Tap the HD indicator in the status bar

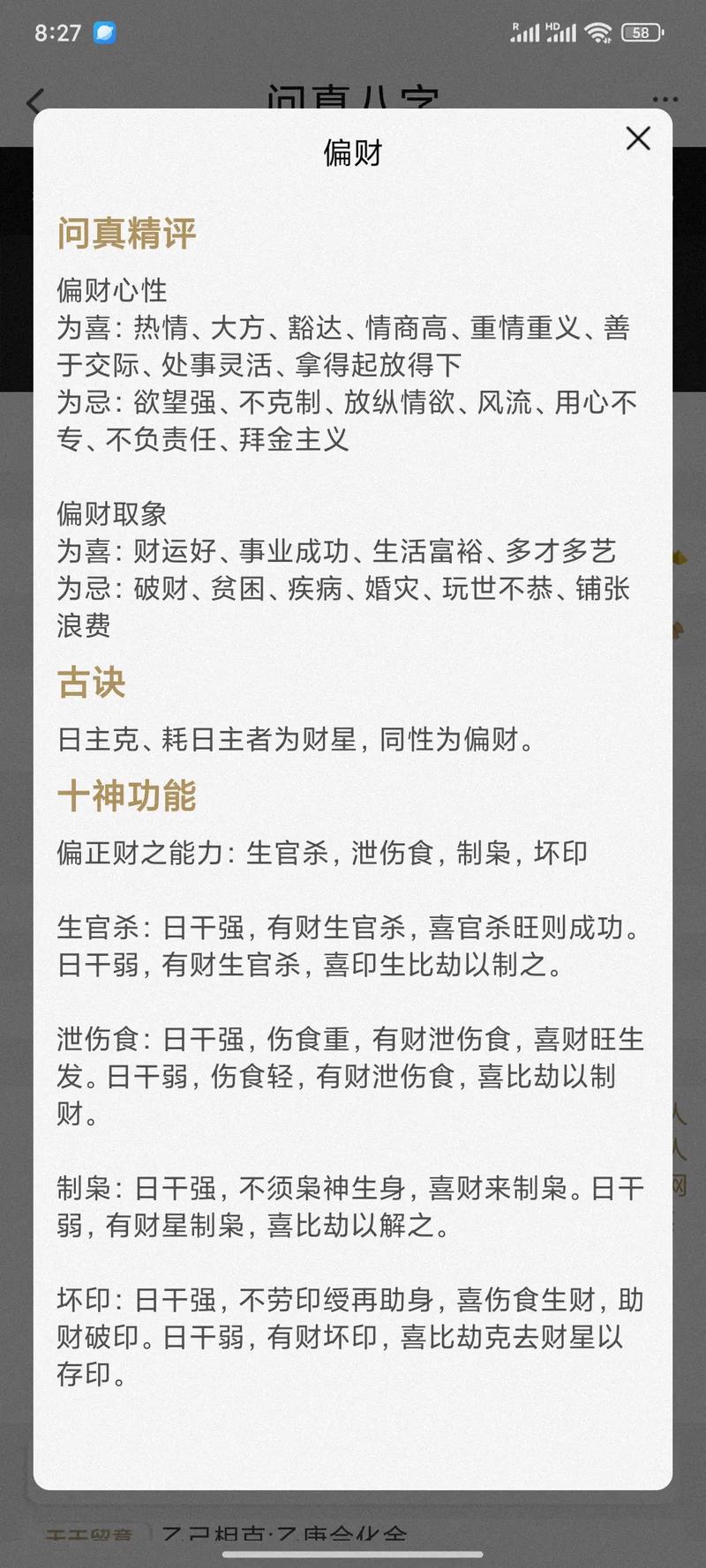(x=553, y=26)
